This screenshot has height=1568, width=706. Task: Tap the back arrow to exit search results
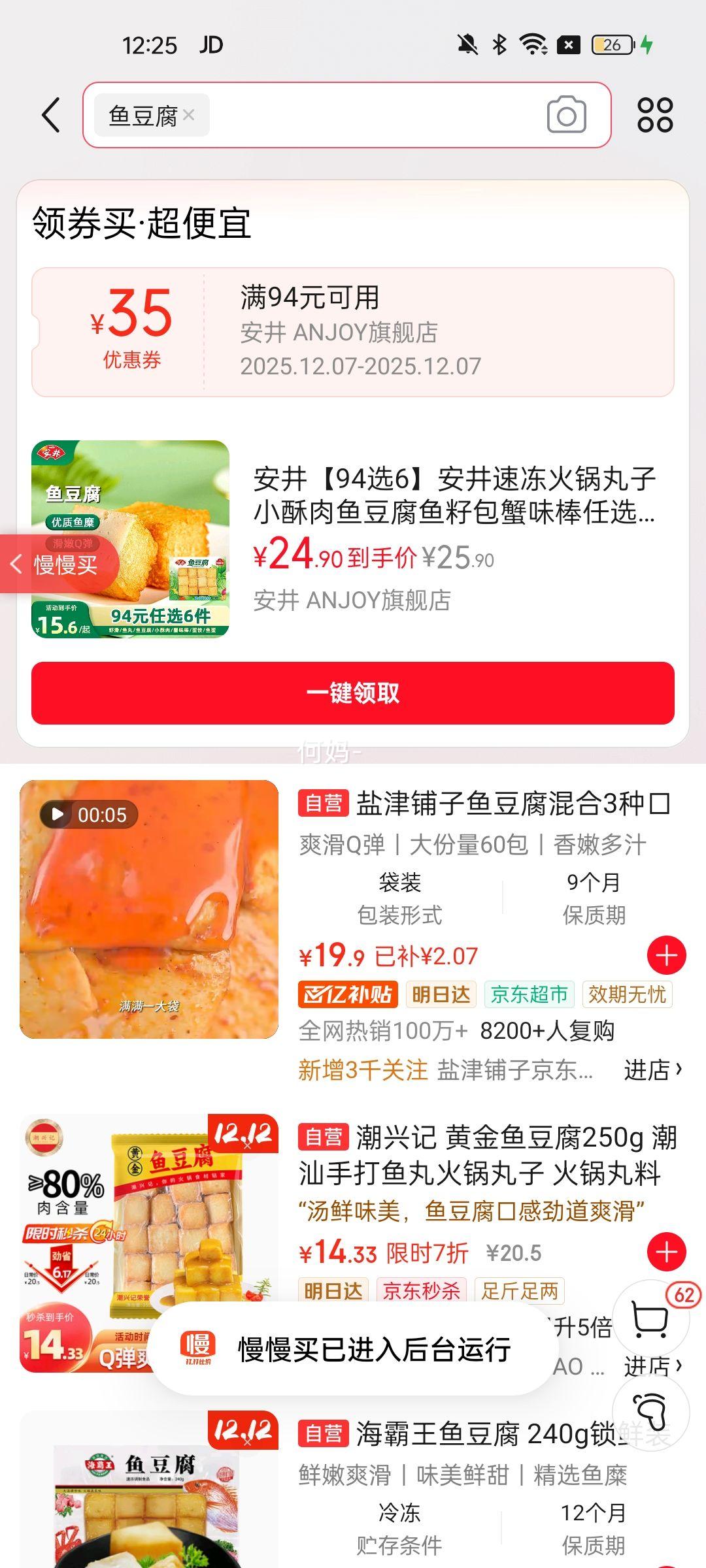(x=52, y=114)
